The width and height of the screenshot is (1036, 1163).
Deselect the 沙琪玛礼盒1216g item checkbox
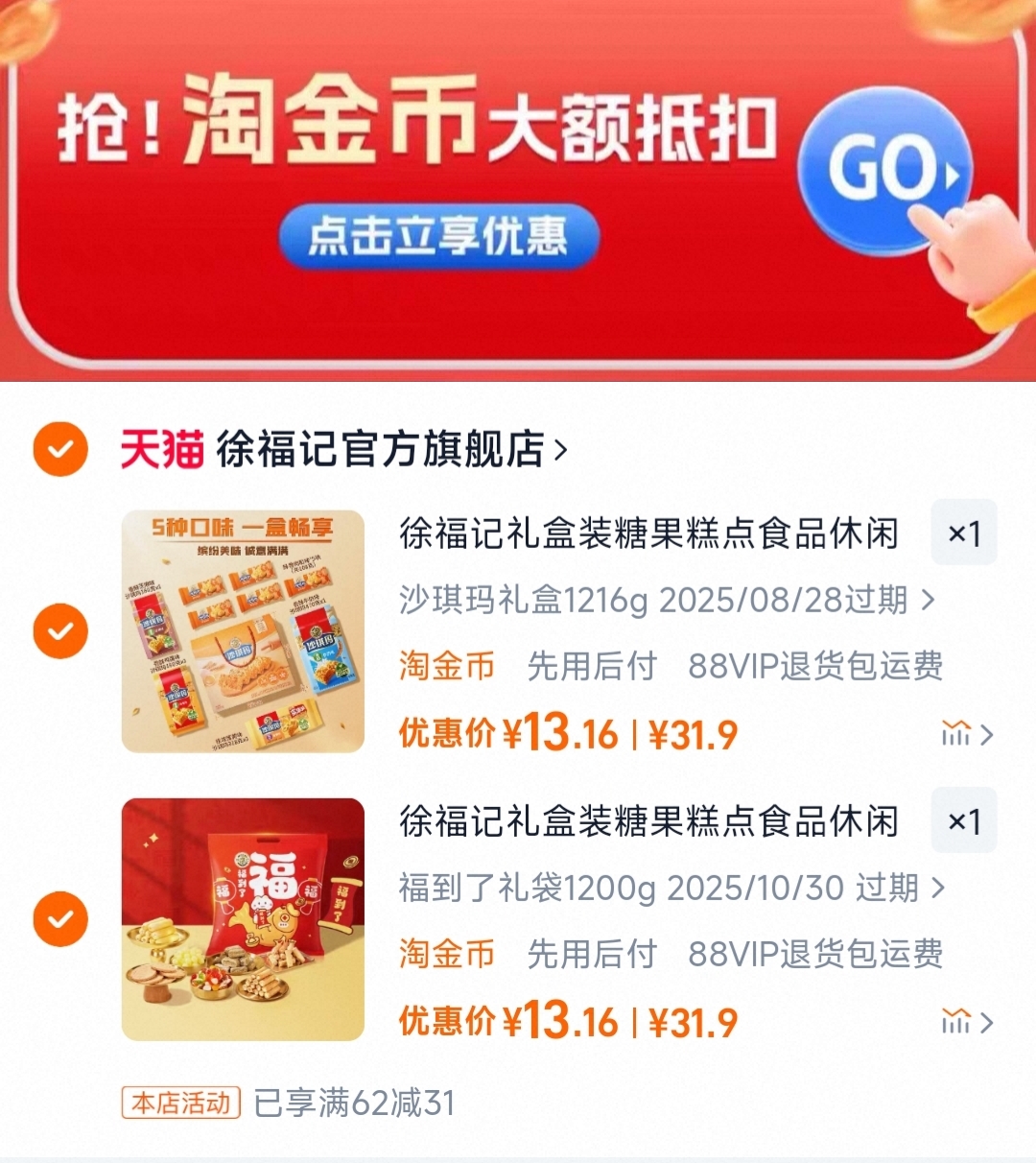(60, 630)
